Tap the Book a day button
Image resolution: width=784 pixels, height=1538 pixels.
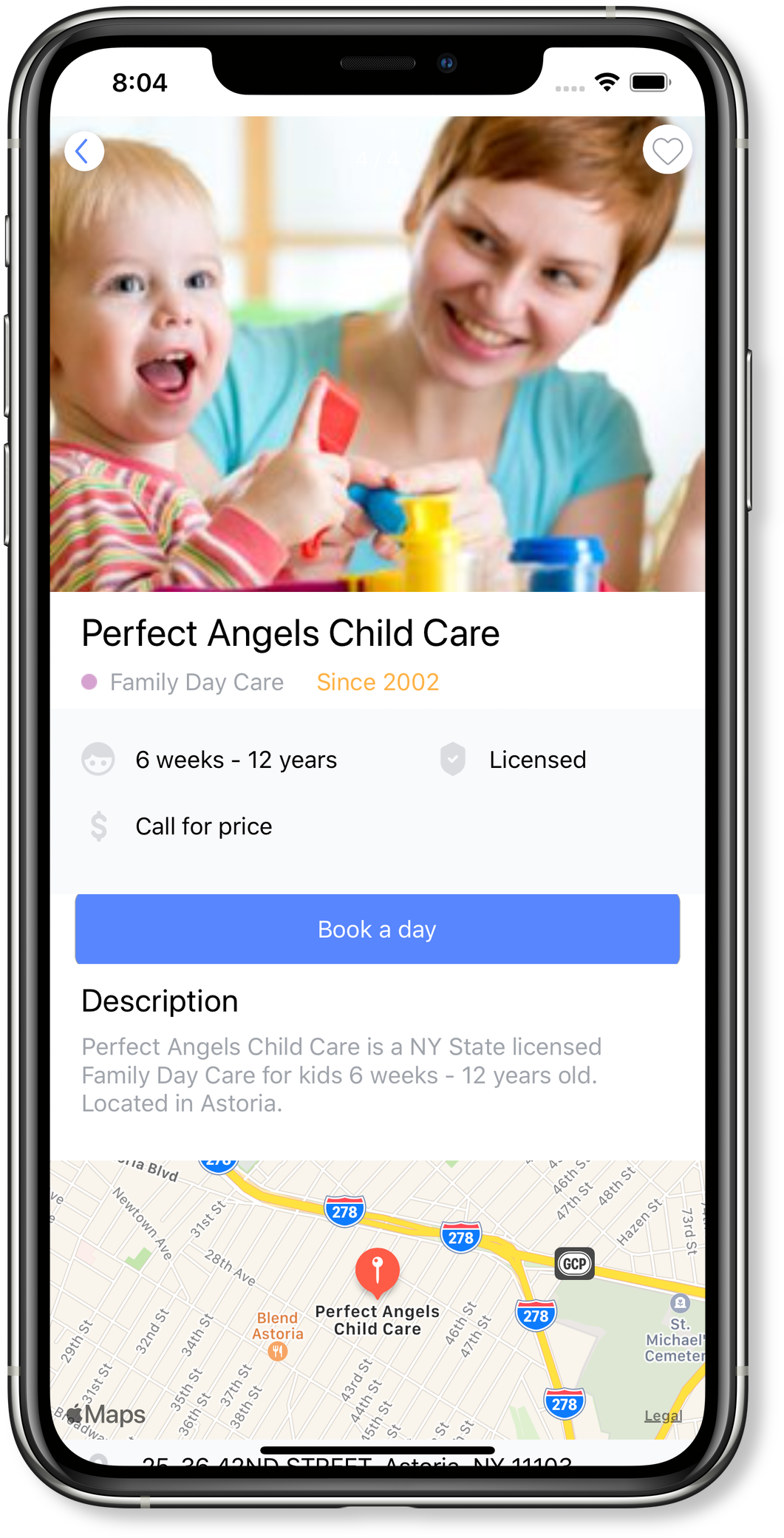[x=377, y=929]
